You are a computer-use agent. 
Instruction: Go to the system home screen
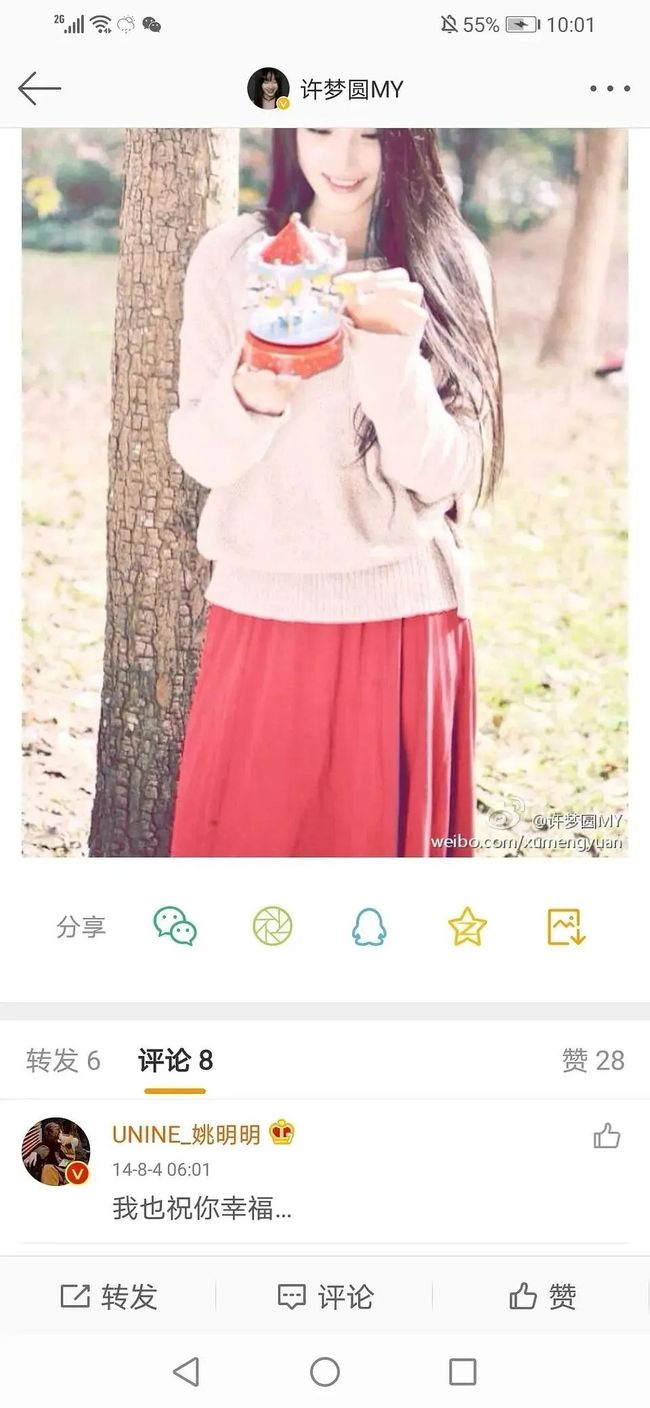pos(325,1371)
